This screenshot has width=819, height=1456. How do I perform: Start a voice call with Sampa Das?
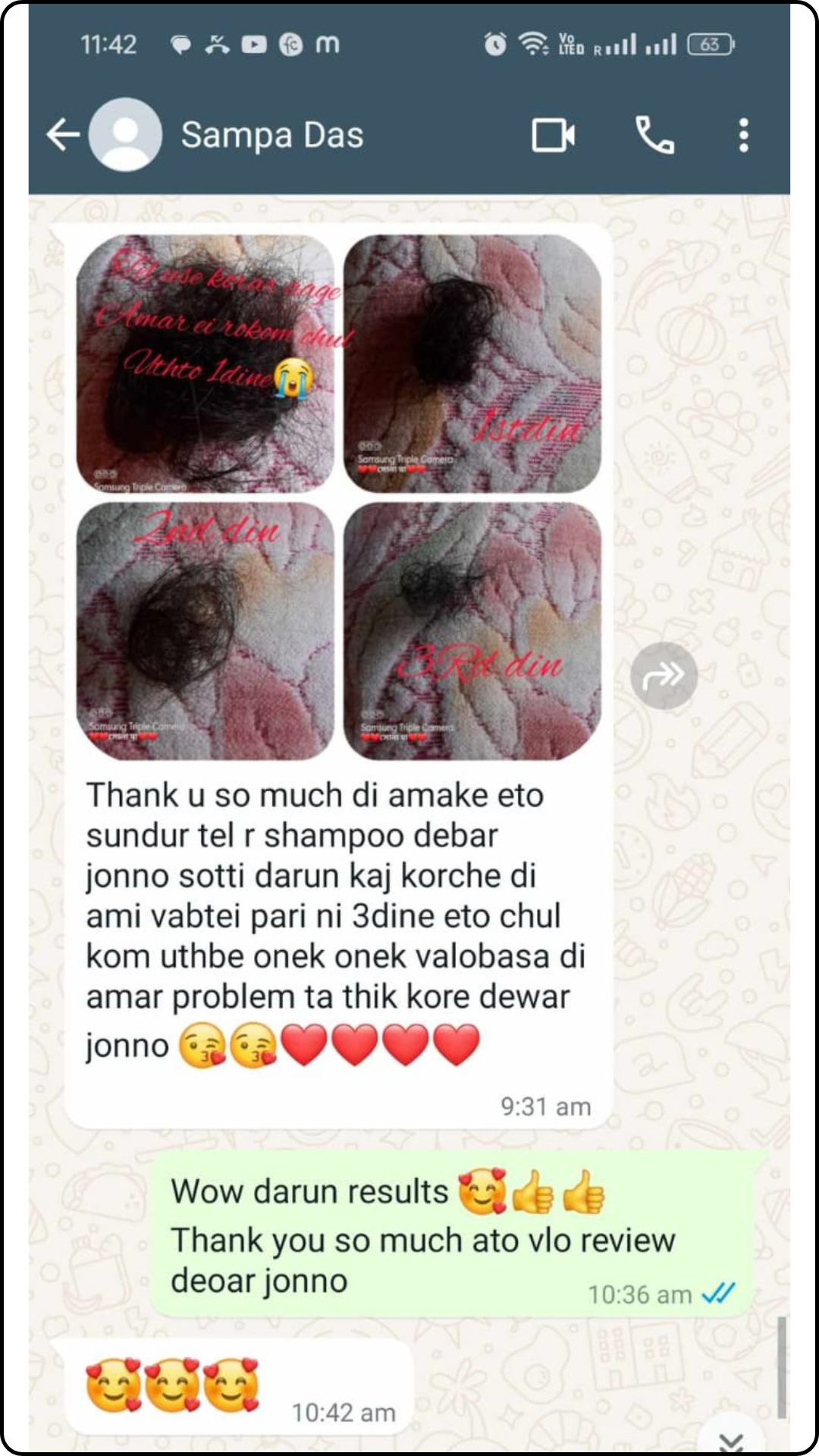pos(654,136)
